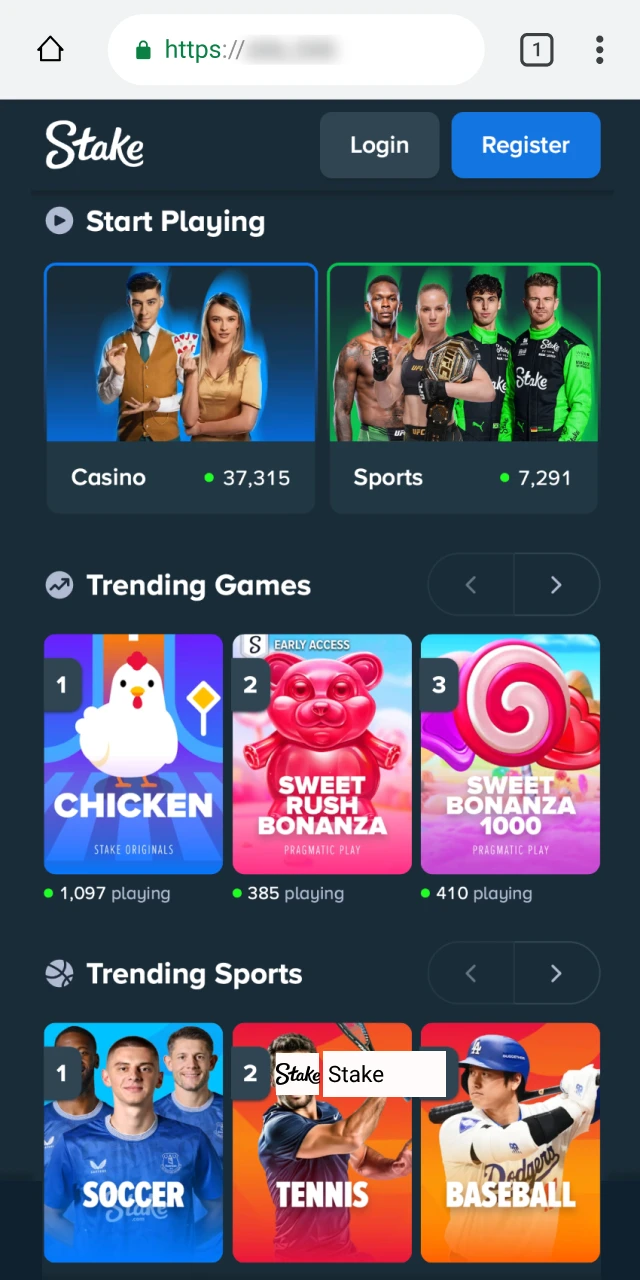
Task: Open the Sports card
Action: tap(464, 388)
